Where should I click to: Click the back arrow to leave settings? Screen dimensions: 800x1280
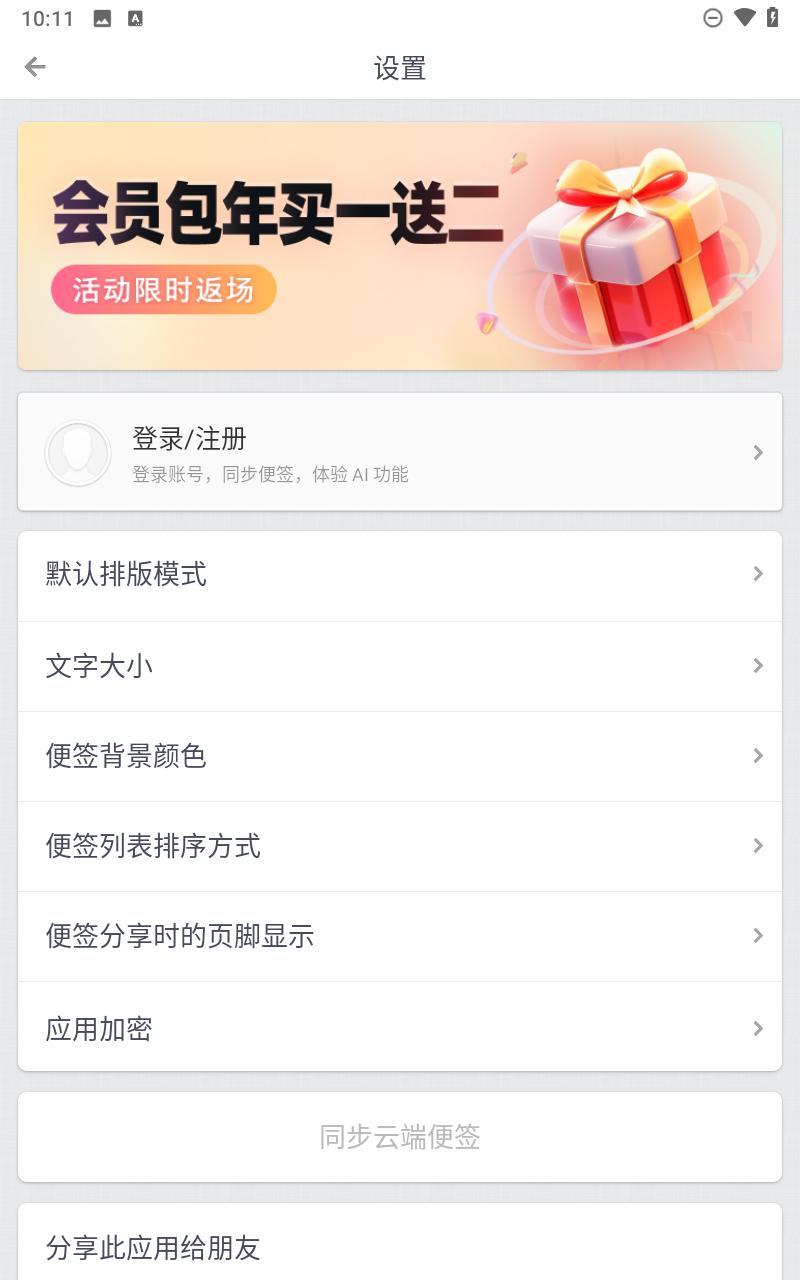(36, 66)
